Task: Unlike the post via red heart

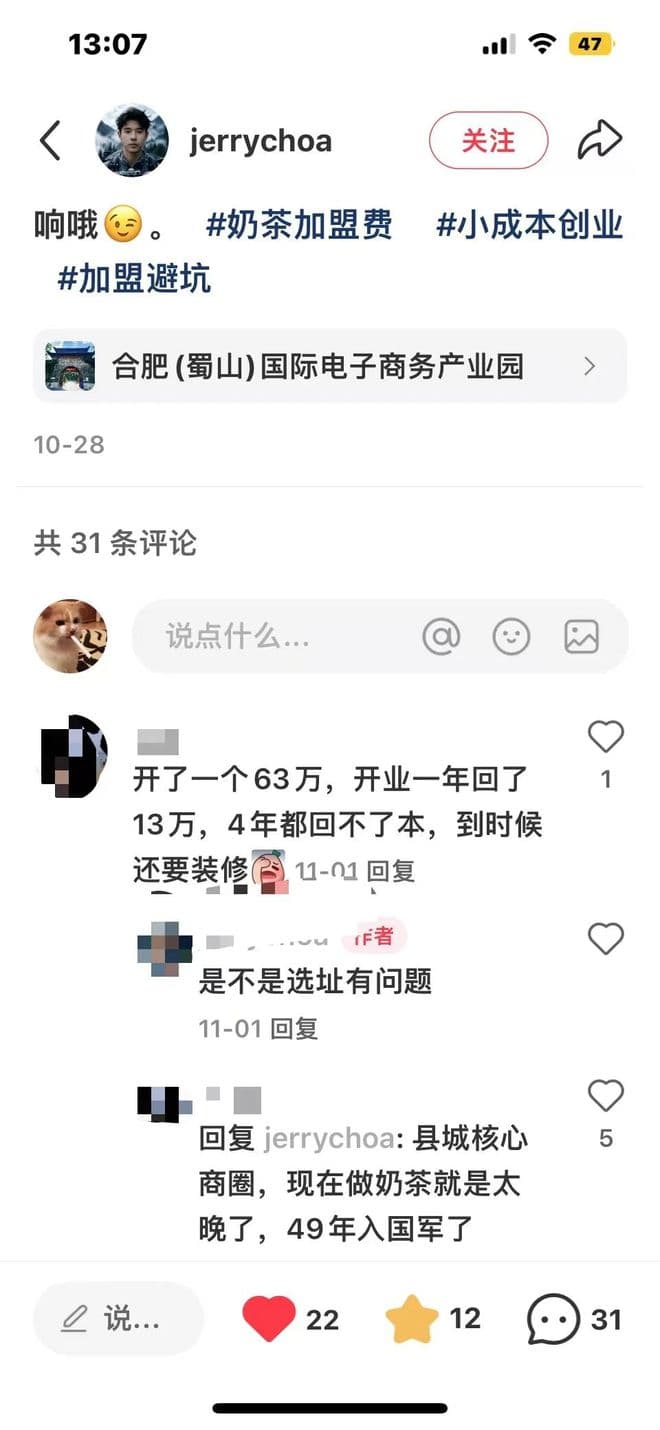Action: click(269, 1319)
